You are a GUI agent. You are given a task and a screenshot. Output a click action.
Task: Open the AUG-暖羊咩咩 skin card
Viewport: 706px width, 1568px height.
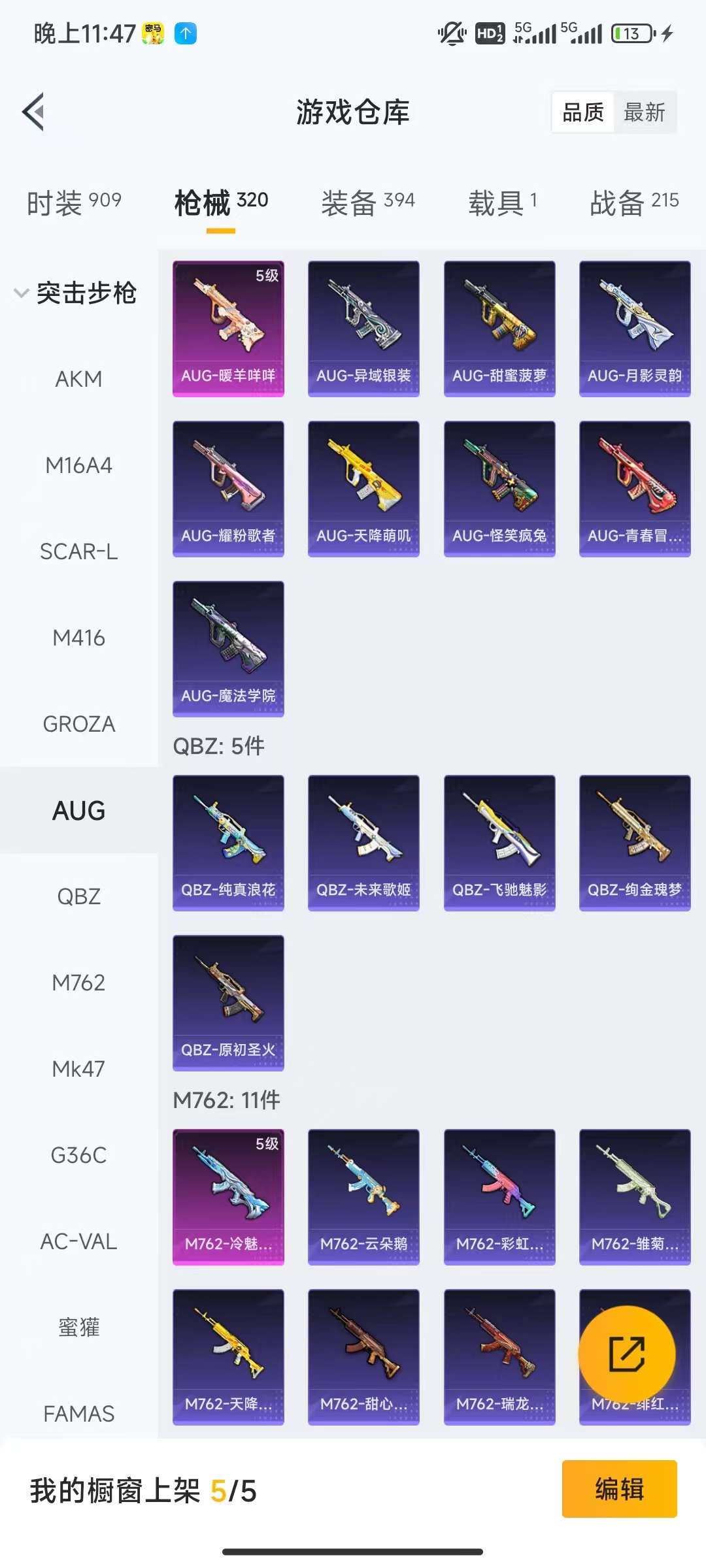point(228,329)
